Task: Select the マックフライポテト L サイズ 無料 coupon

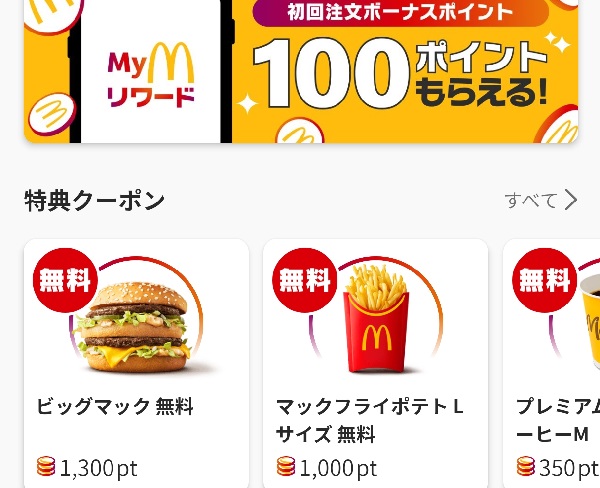Action: coord(375,360)
